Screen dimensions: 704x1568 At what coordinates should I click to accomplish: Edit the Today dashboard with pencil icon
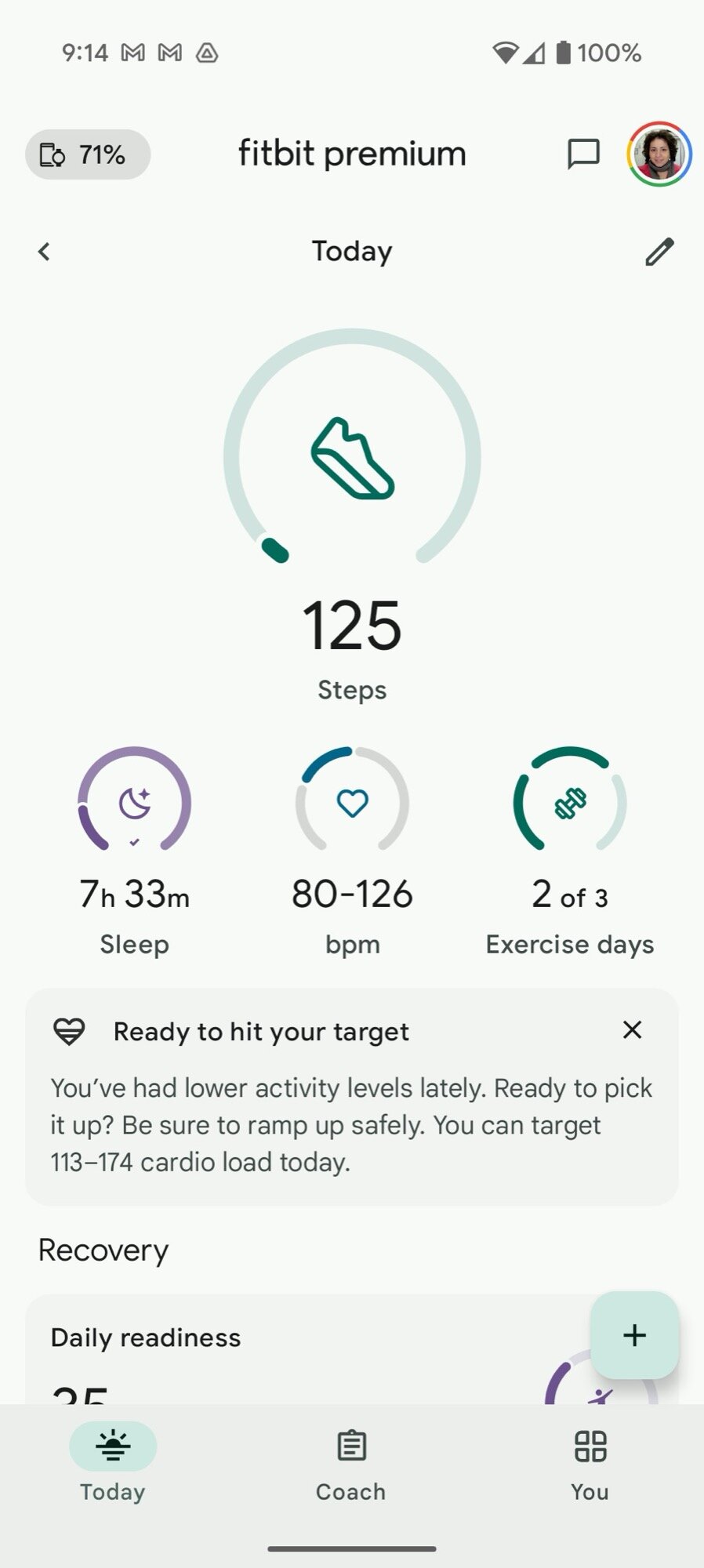[659, 252]
